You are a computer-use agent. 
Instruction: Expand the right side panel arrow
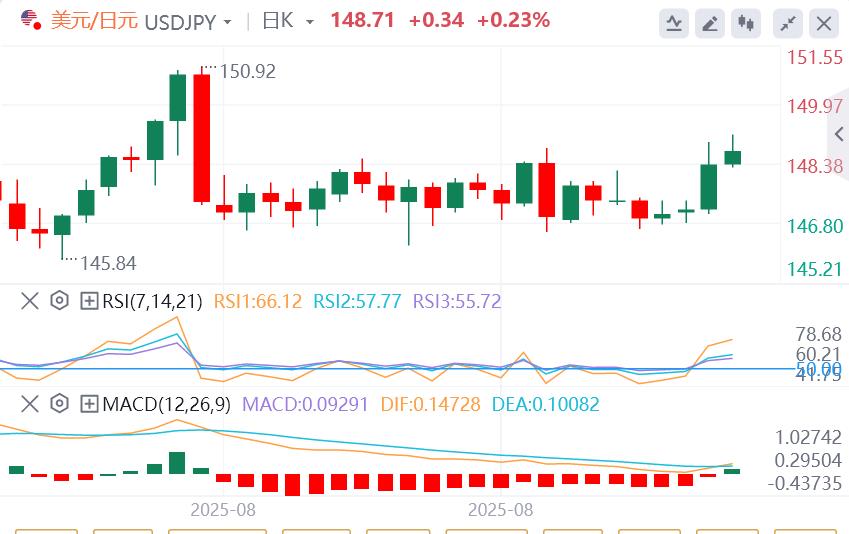(839, 135)
